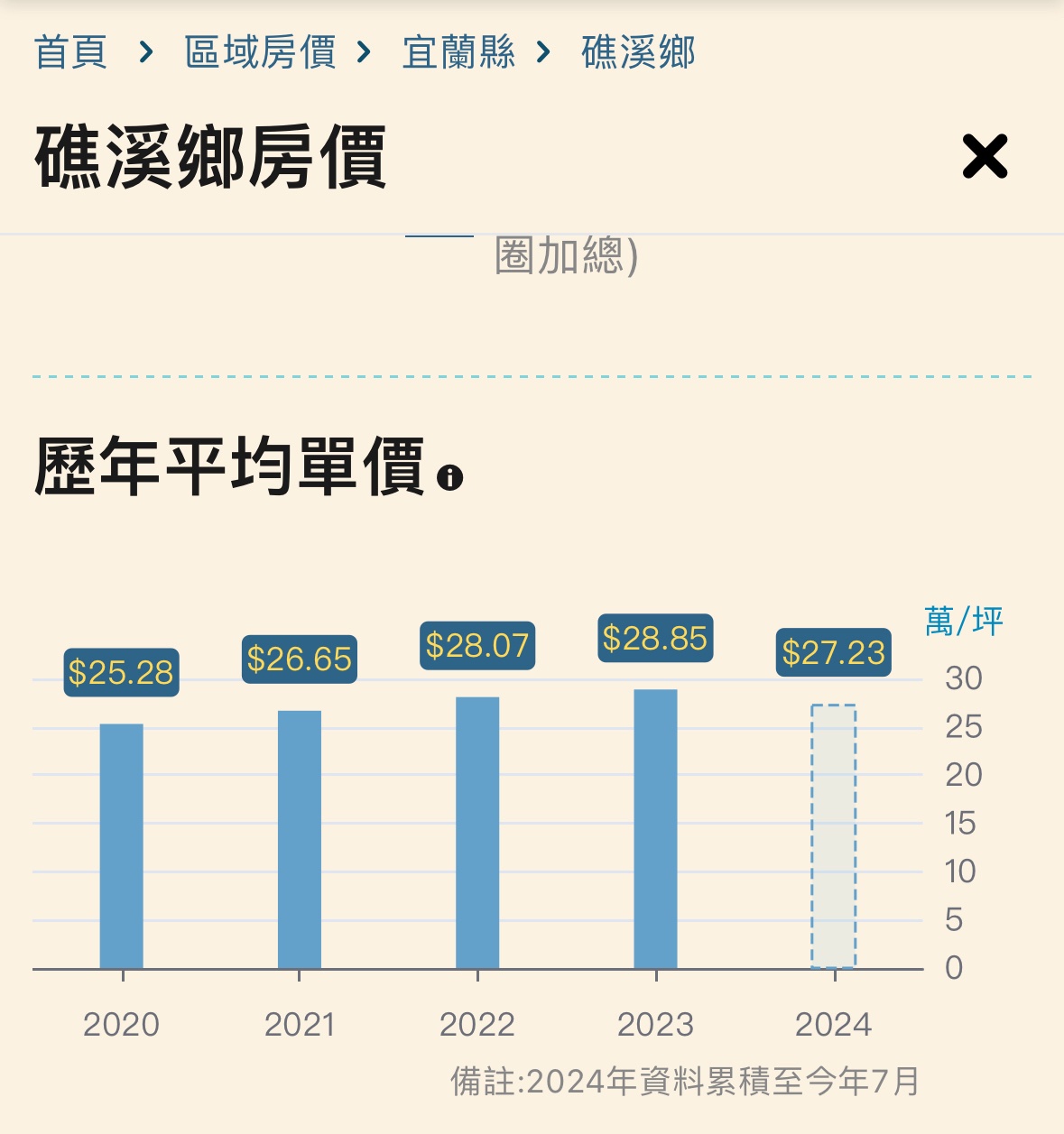Select the 2020 price bar
The height and width of the screenshot is (1134, 1064).
121,845
